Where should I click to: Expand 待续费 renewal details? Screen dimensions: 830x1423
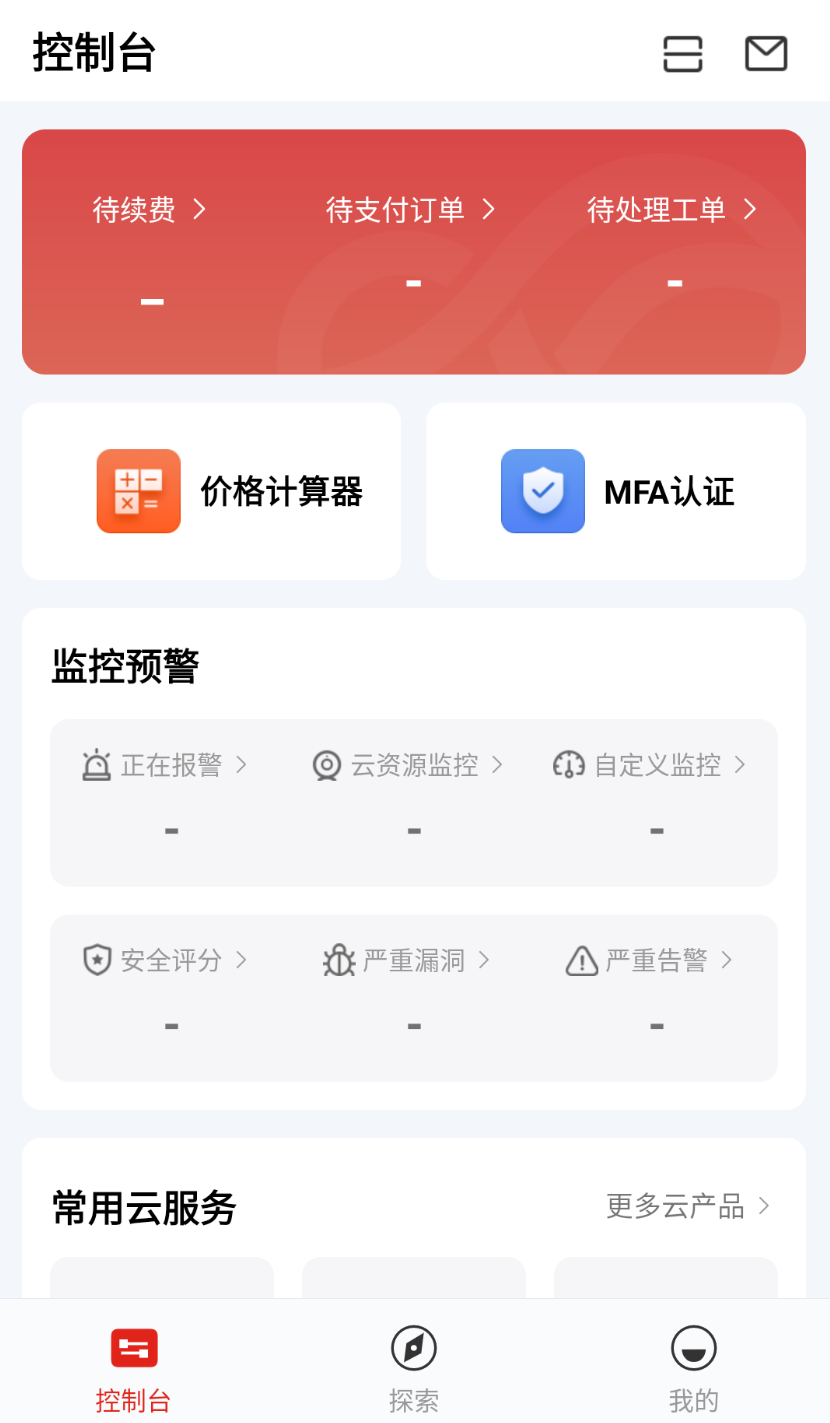click(x=150, y=210)
